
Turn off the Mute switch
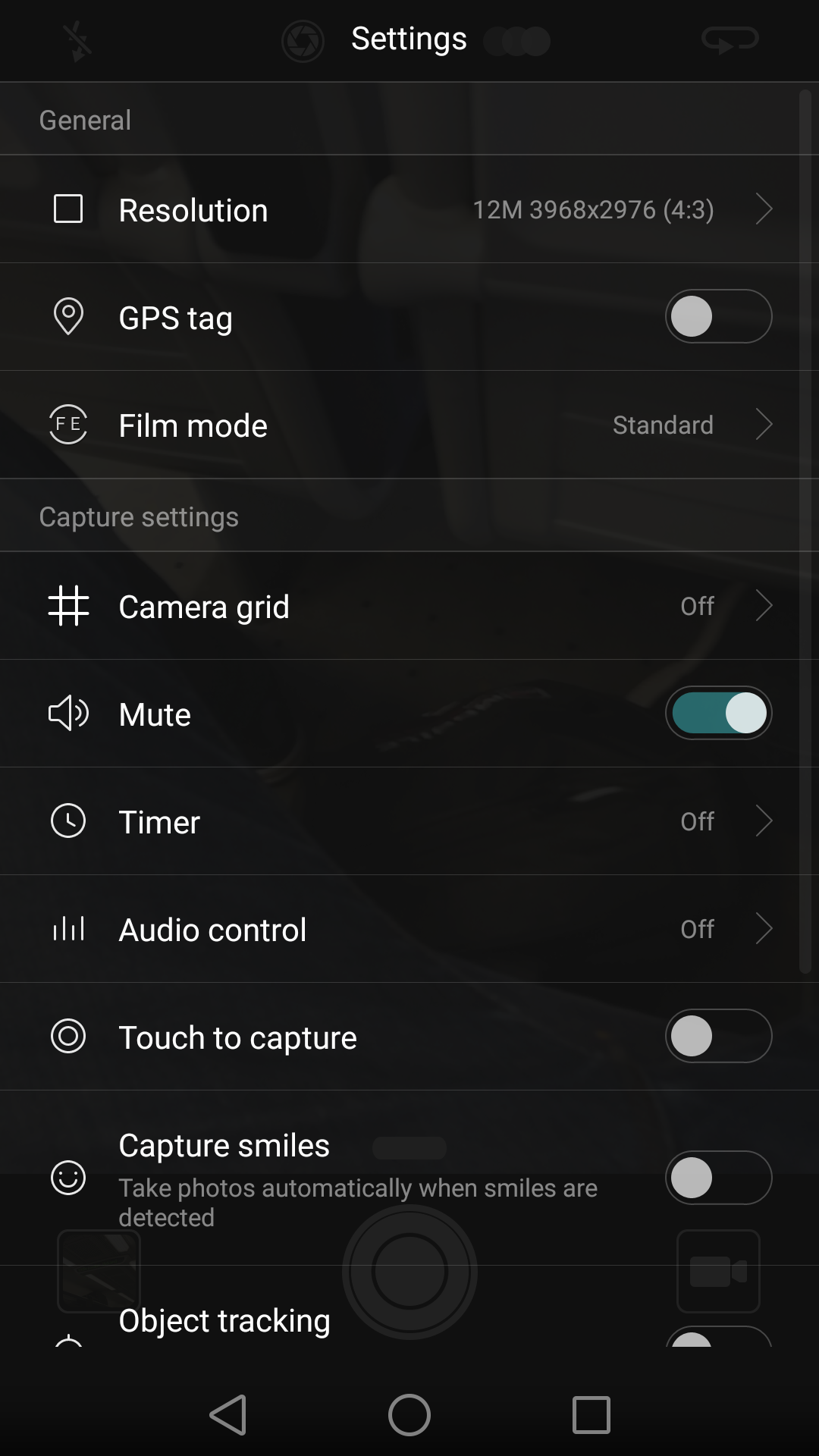coord(718,713)
